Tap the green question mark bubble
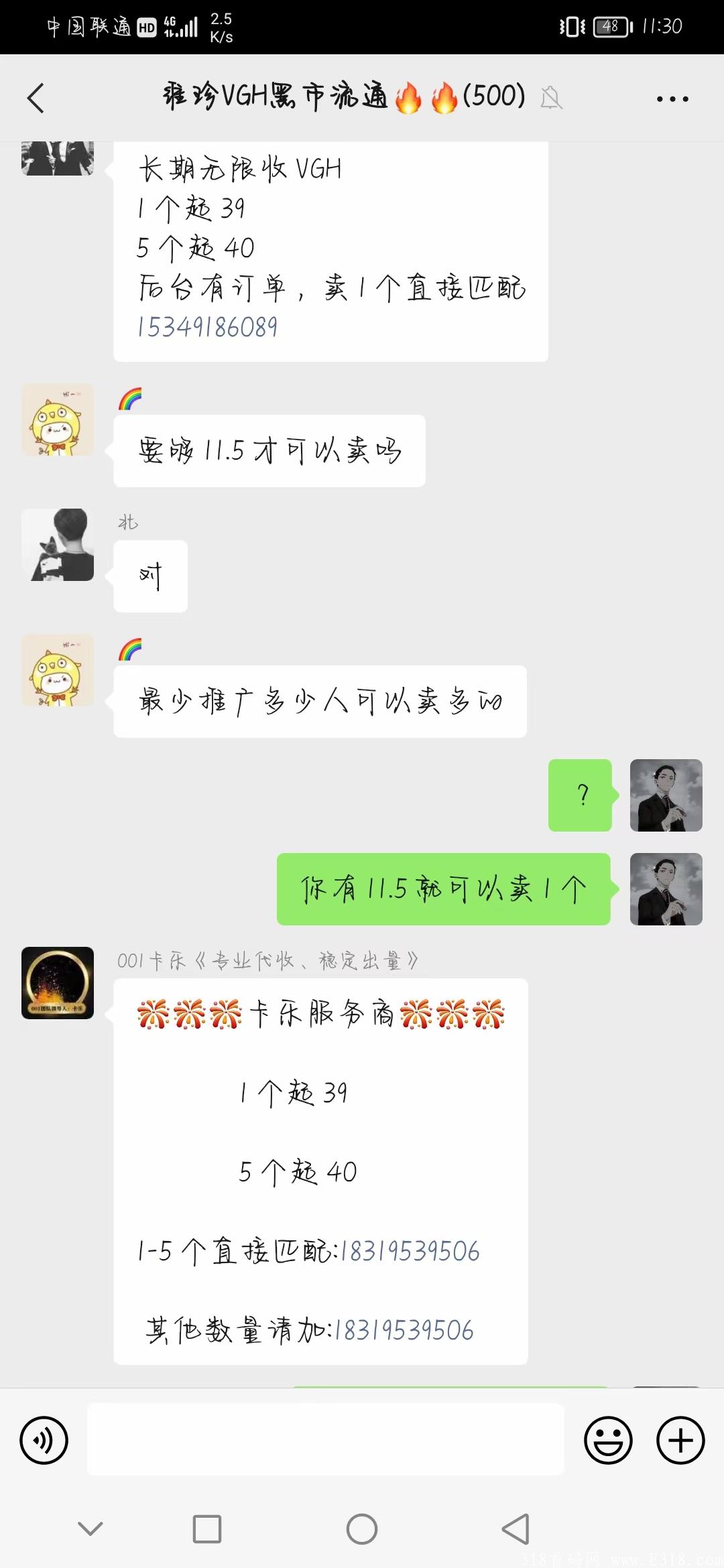This screenshot has width=724, height=1568. (581, 797)
